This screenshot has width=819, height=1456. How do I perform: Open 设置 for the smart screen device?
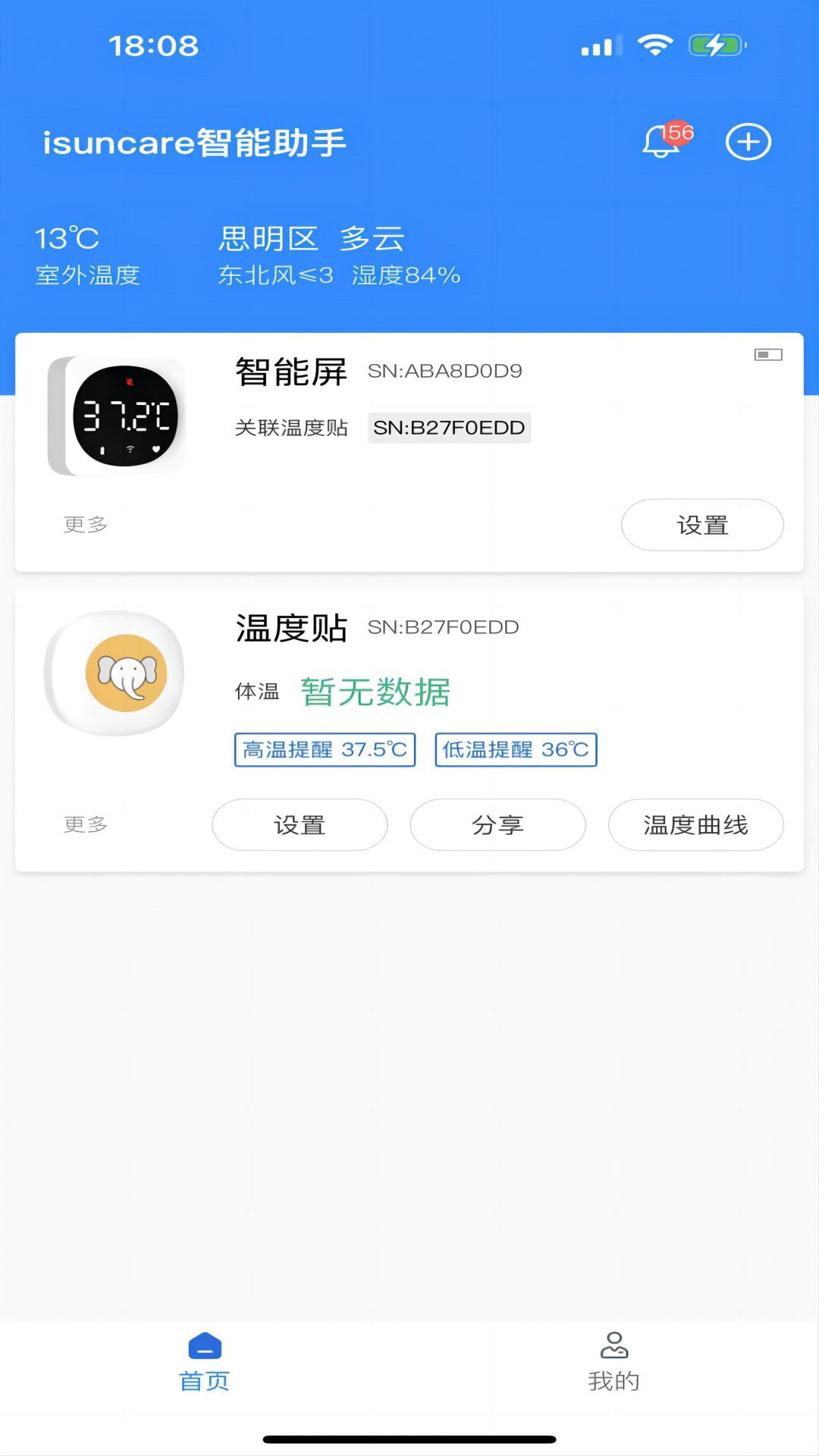[703, 524]
